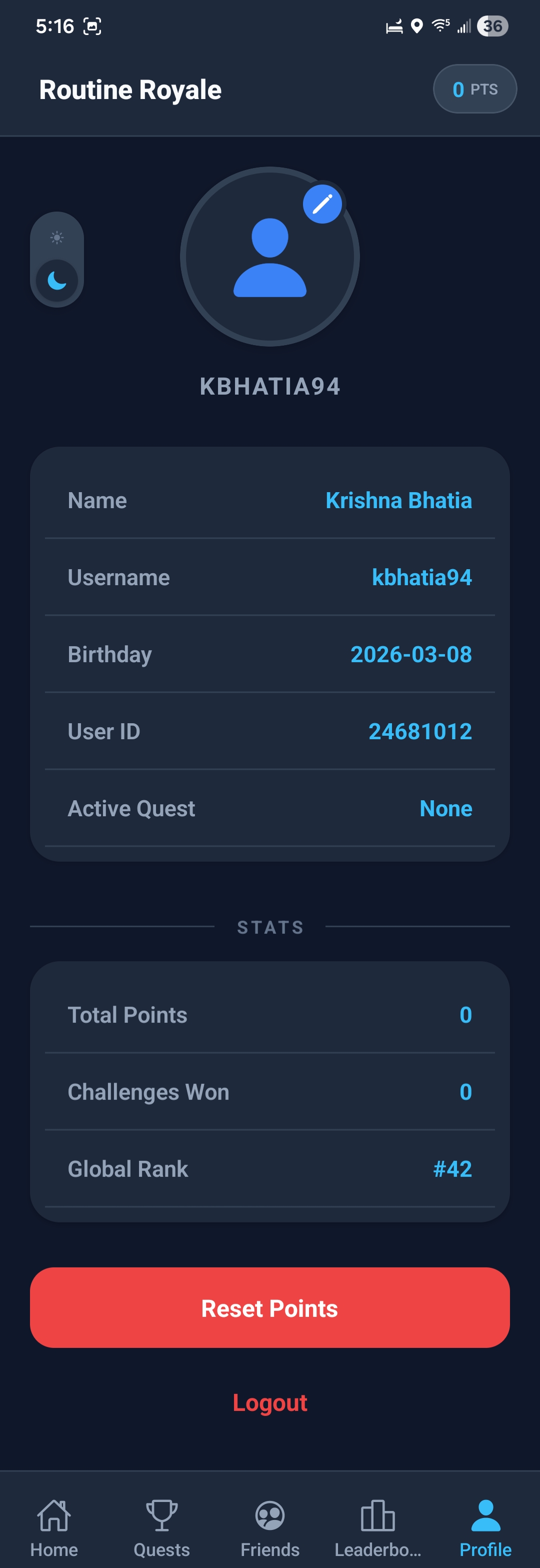The image size is (540, 1568).
Task: Tap the 0 PTS points badge
Action: [475, 89]
